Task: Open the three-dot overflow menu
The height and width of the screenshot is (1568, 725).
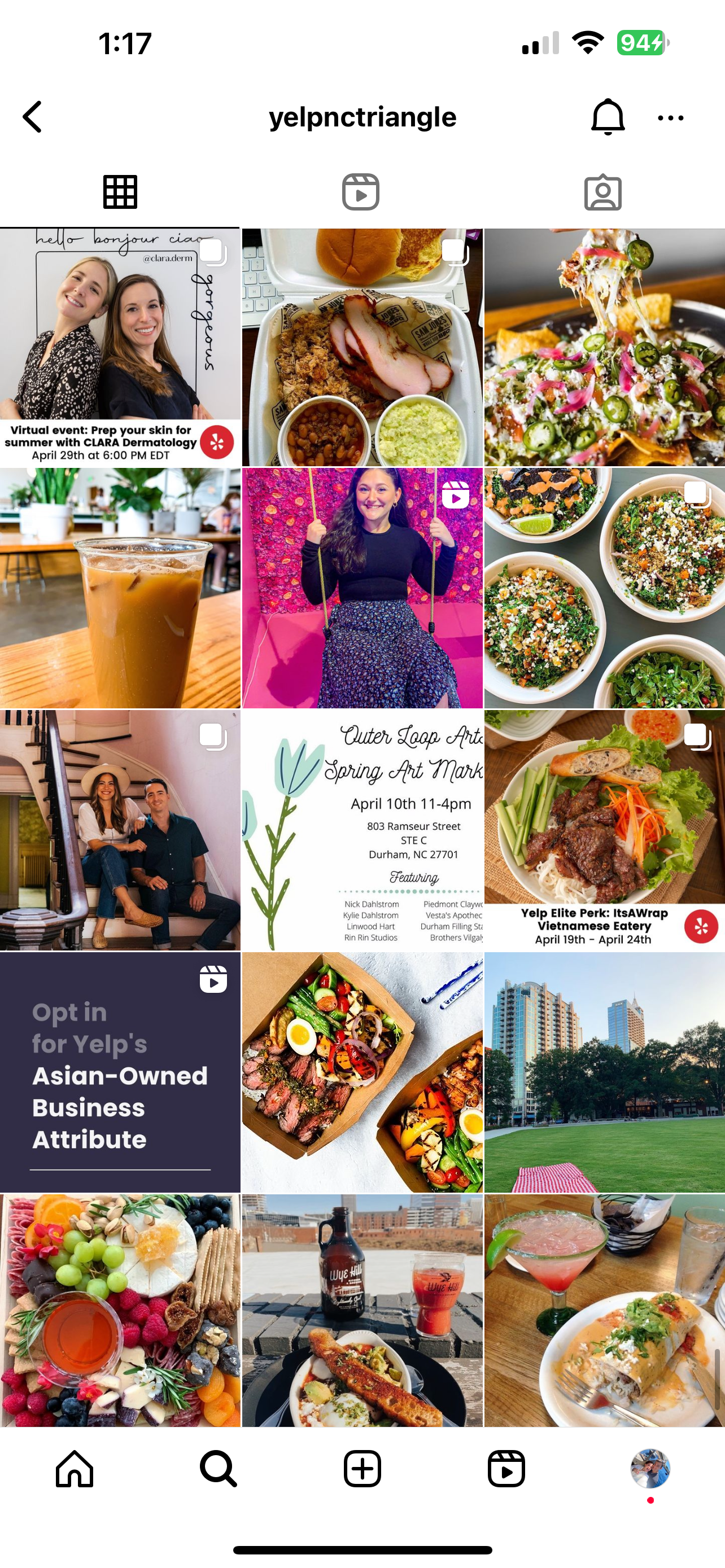Action: [x=670, y=117]
